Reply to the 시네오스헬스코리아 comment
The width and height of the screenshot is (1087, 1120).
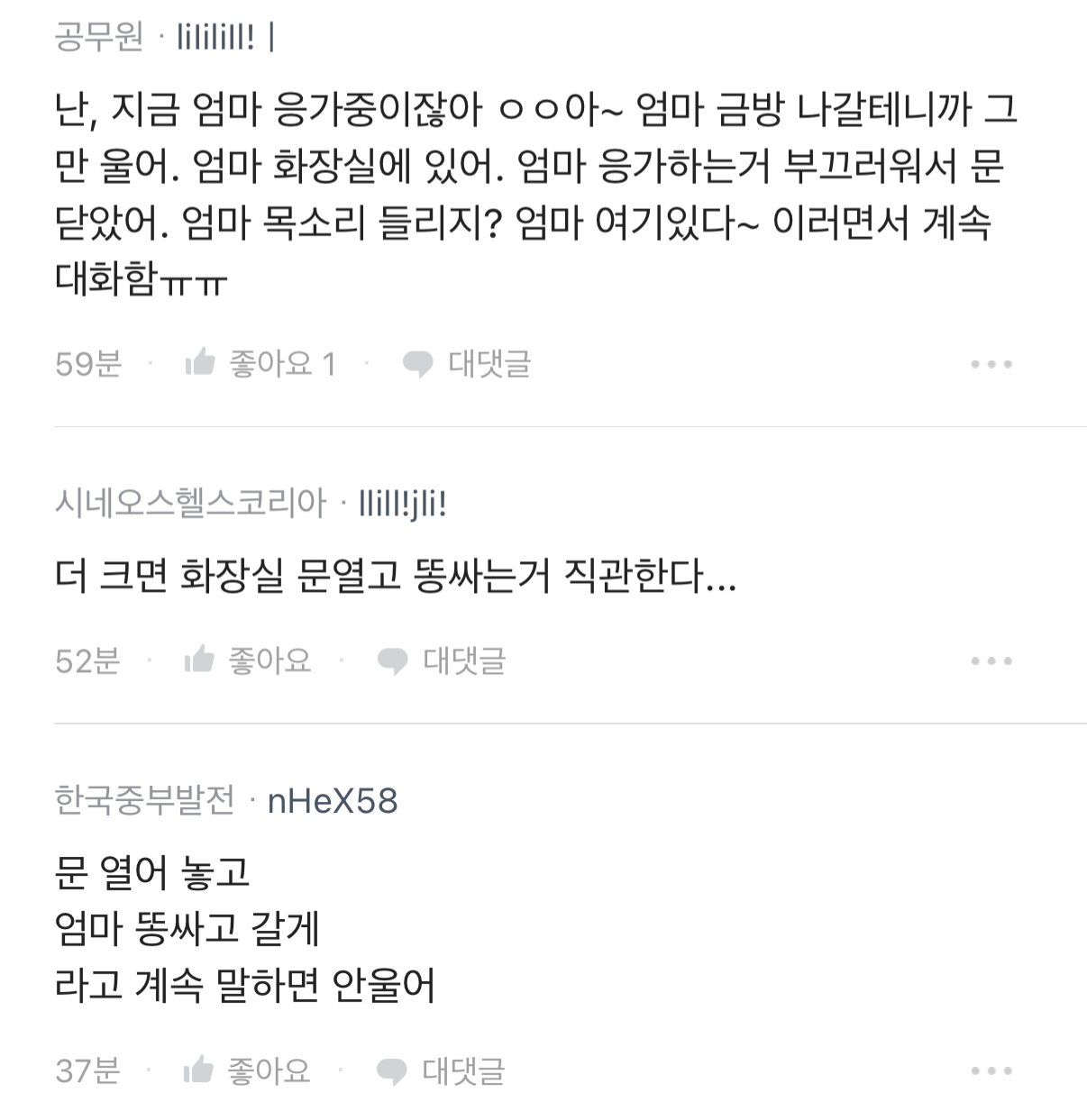click(442, 661)
